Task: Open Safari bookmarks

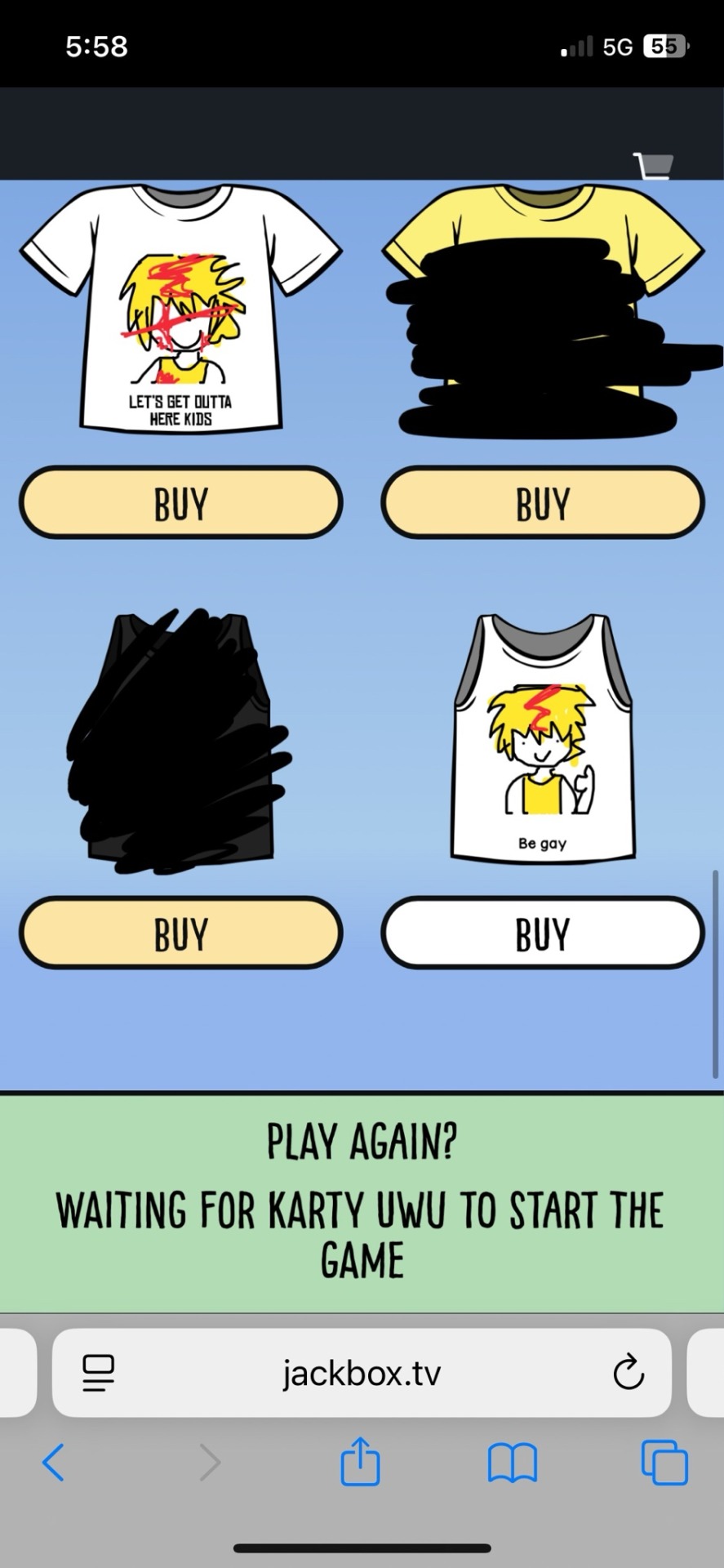Action: (x=512, y=1462)
